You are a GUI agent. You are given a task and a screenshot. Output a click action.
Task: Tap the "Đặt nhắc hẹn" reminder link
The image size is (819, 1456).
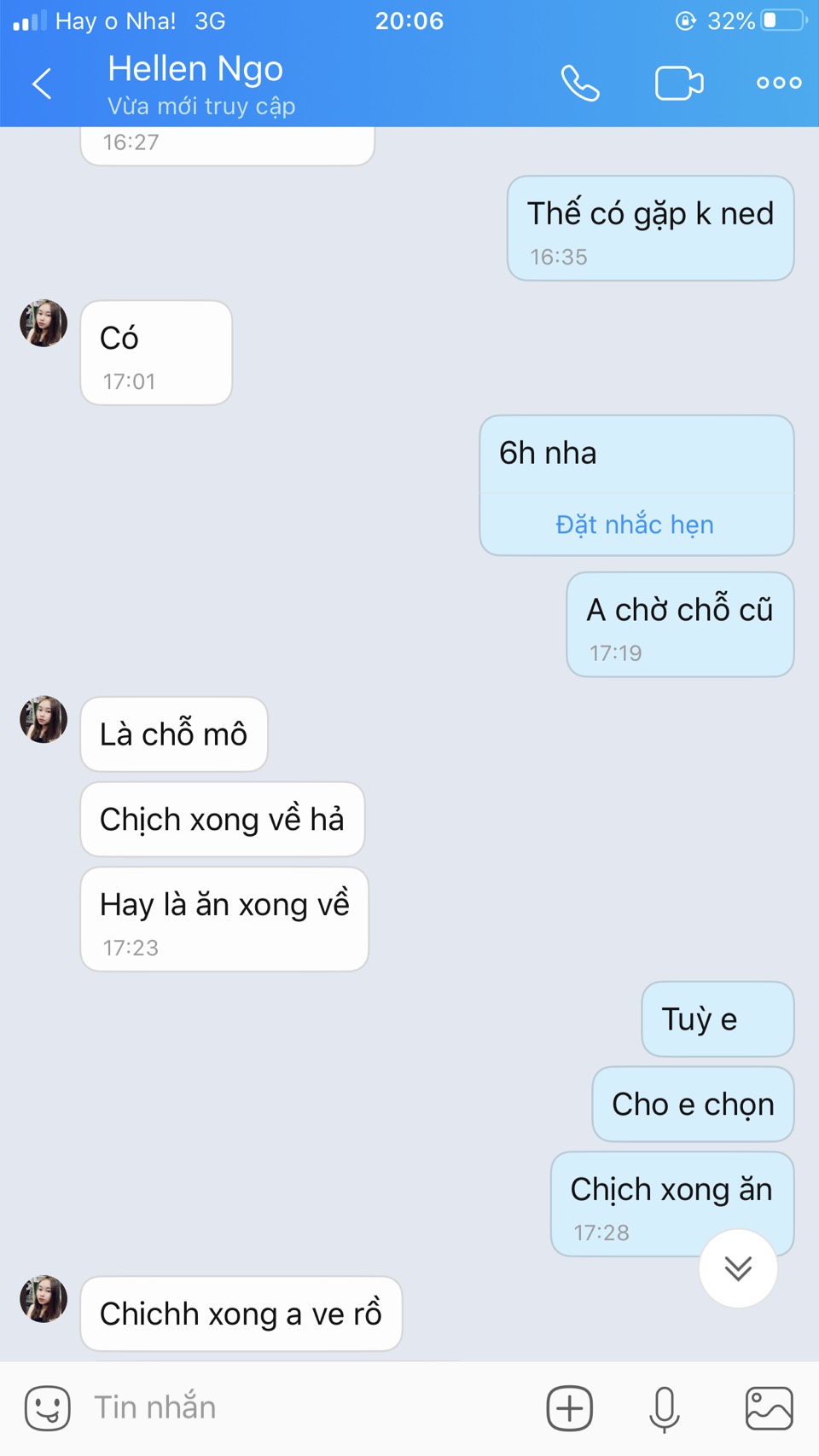[x=635, y=524]
